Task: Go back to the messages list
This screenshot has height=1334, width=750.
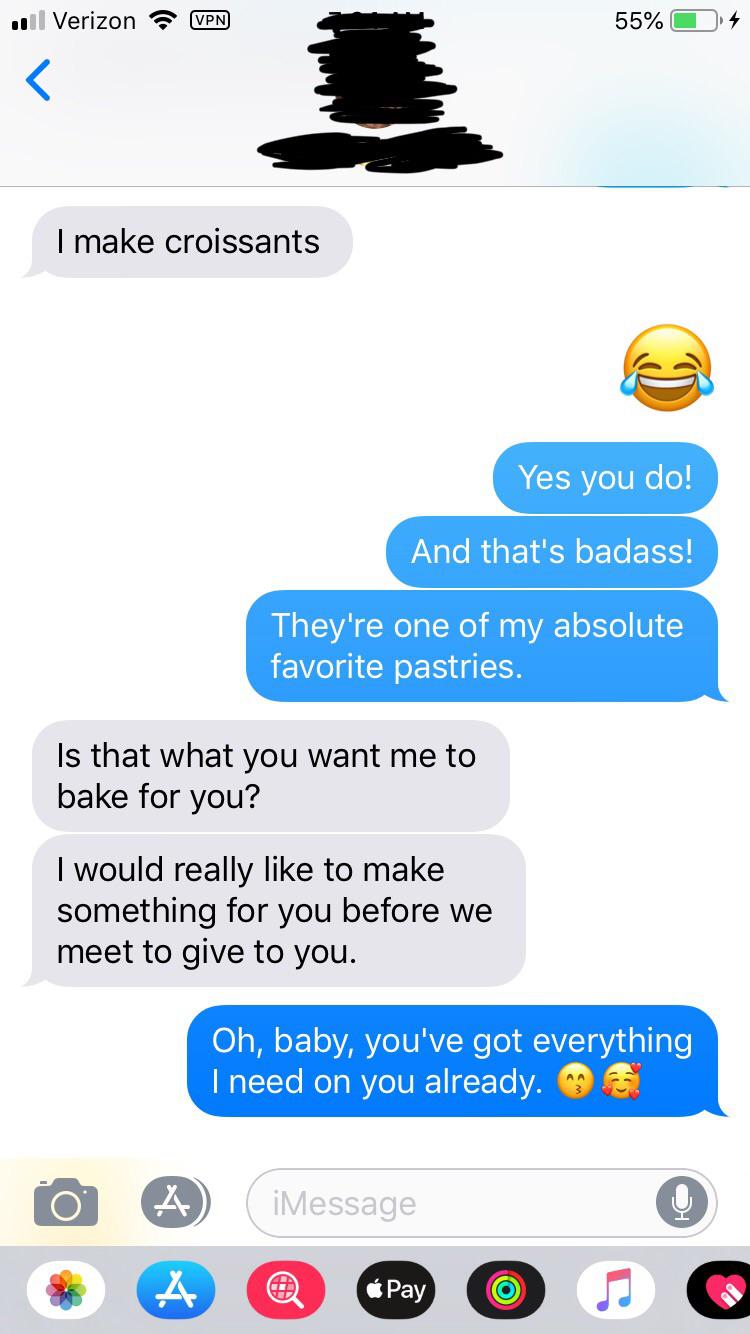Action: point(38,81)
